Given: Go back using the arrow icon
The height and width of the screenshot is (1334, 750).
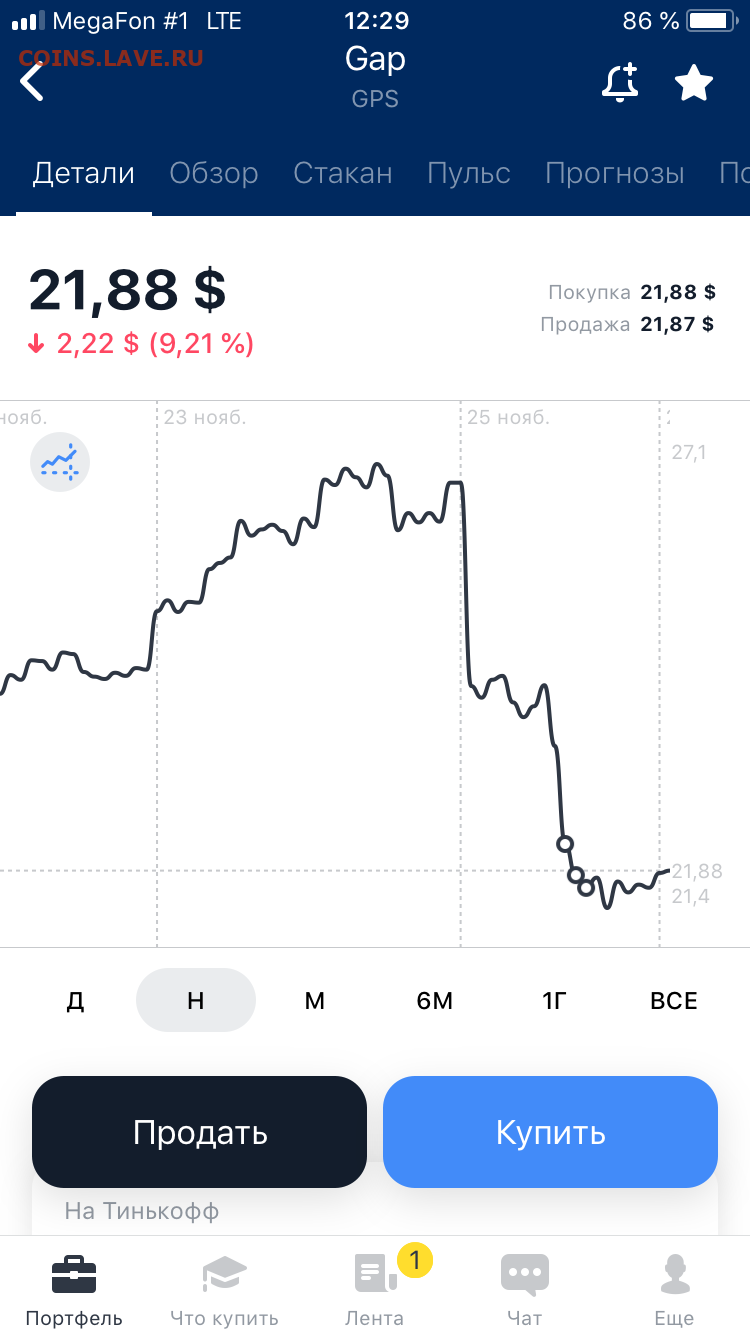Looking at the screenshot, I should click(x=32, y=82).
